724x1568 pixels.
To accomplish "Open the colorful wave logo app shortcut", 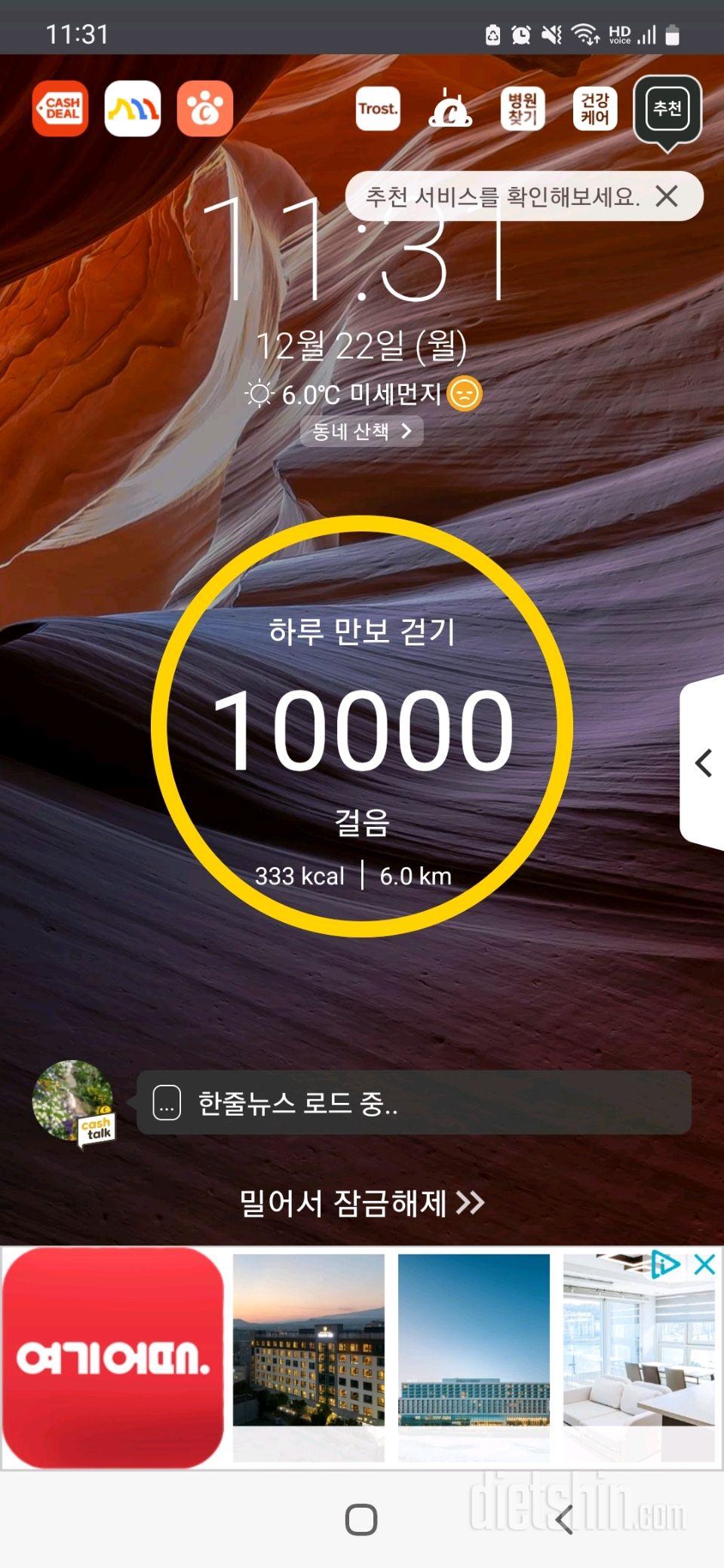I will pyautogui.click(x=133, y=109).
